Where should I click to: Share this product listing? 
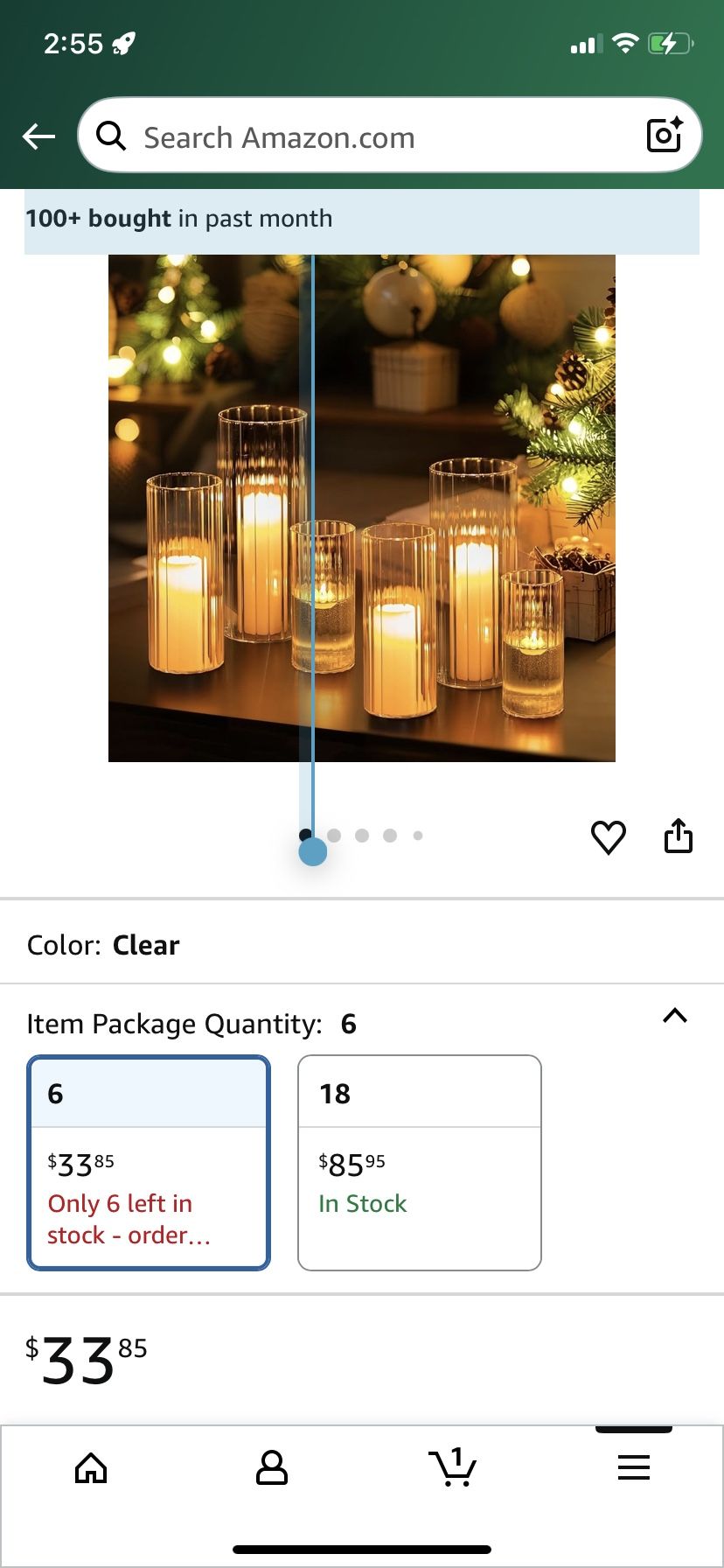pos(679,836)
